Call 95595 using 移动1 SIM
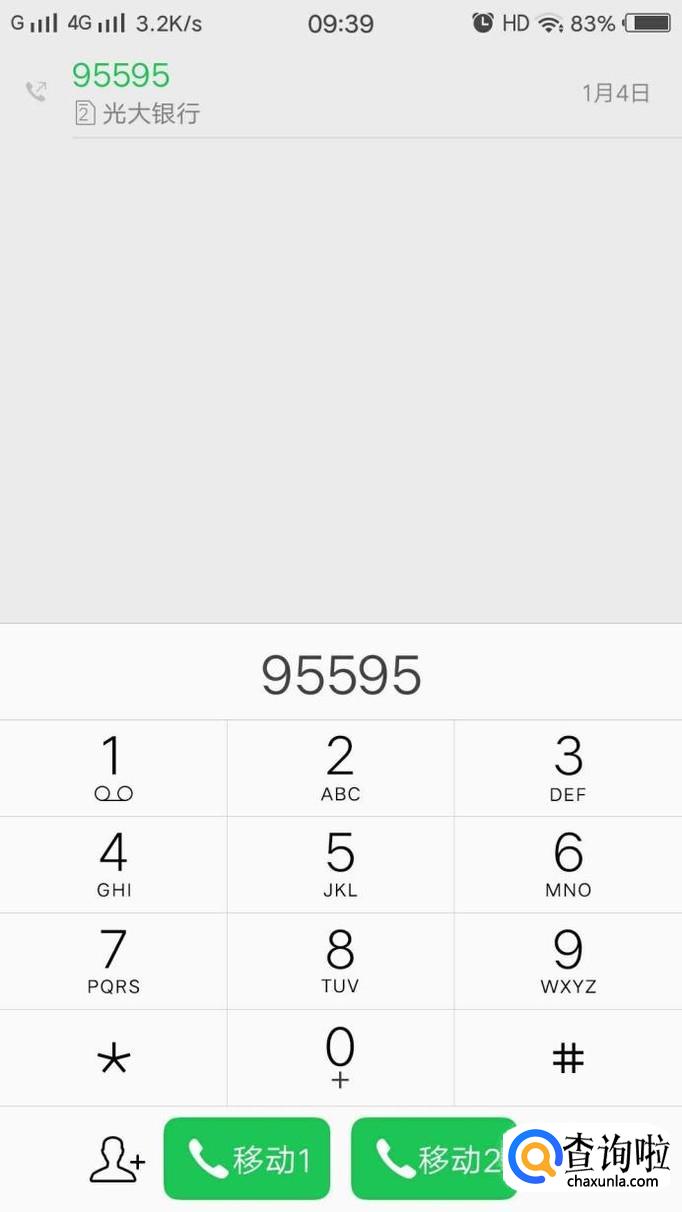Screen dimensions: 682x1212 click(x=247, y=1159)
